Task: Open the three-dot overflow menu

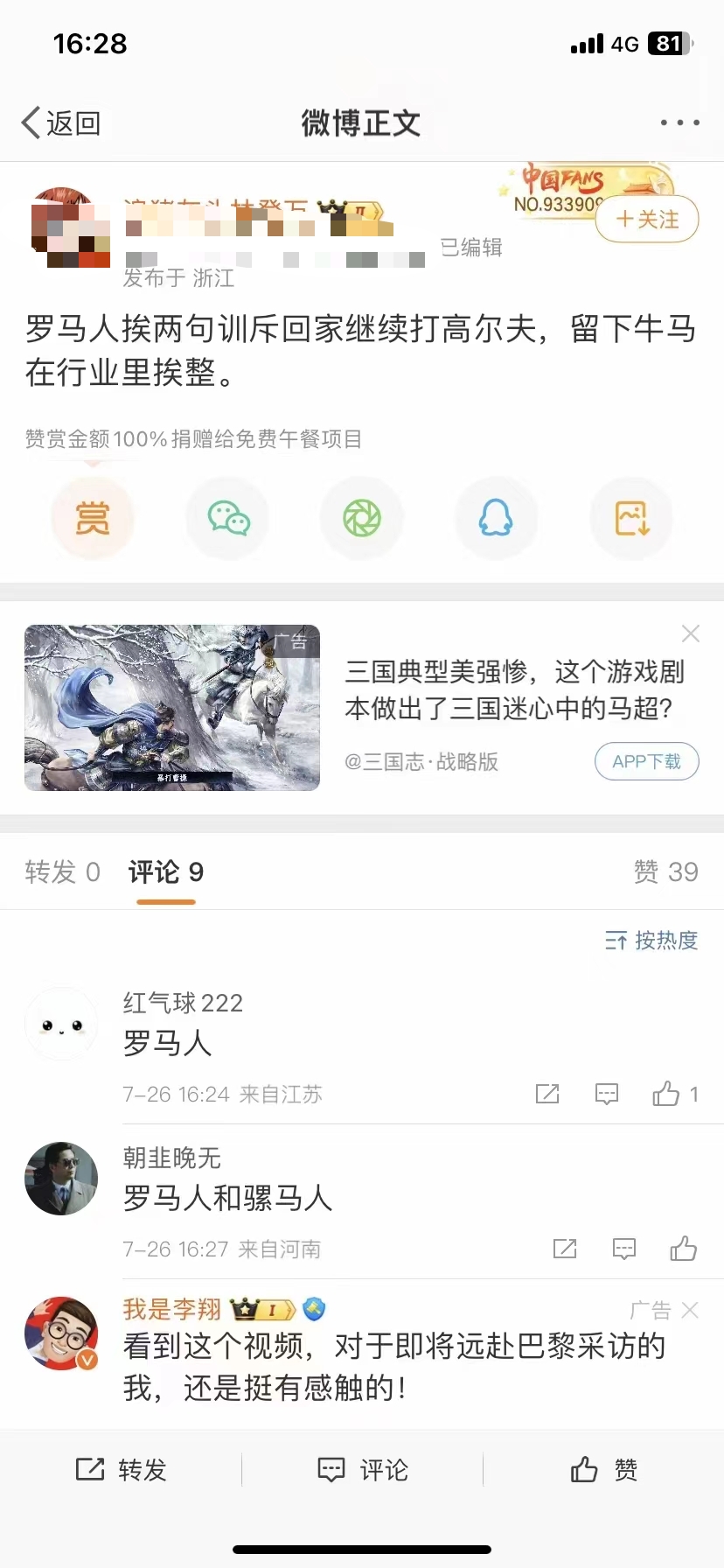Action: click(x=679, y=123)
